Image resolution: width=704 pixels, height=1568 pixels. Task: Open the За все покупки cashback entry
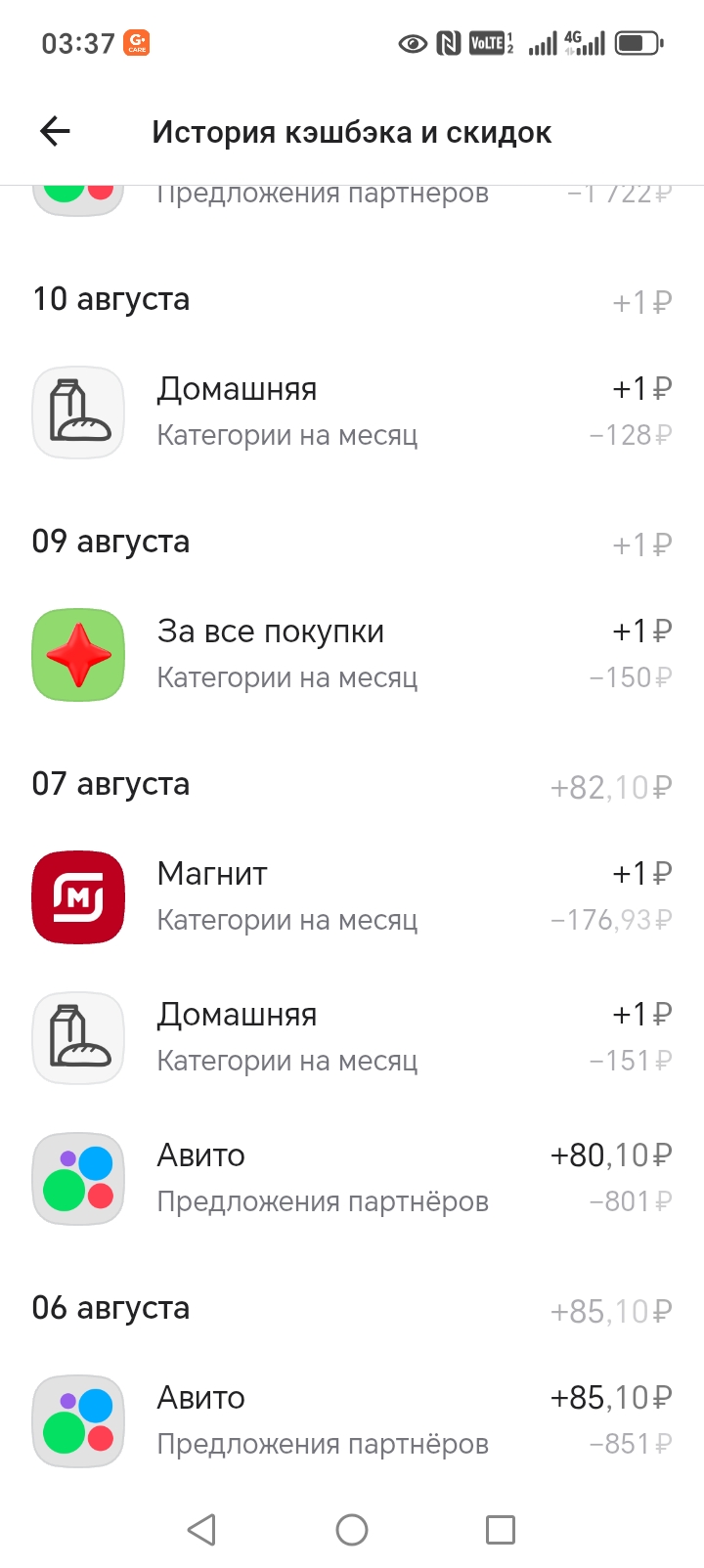tap(352, 654)
